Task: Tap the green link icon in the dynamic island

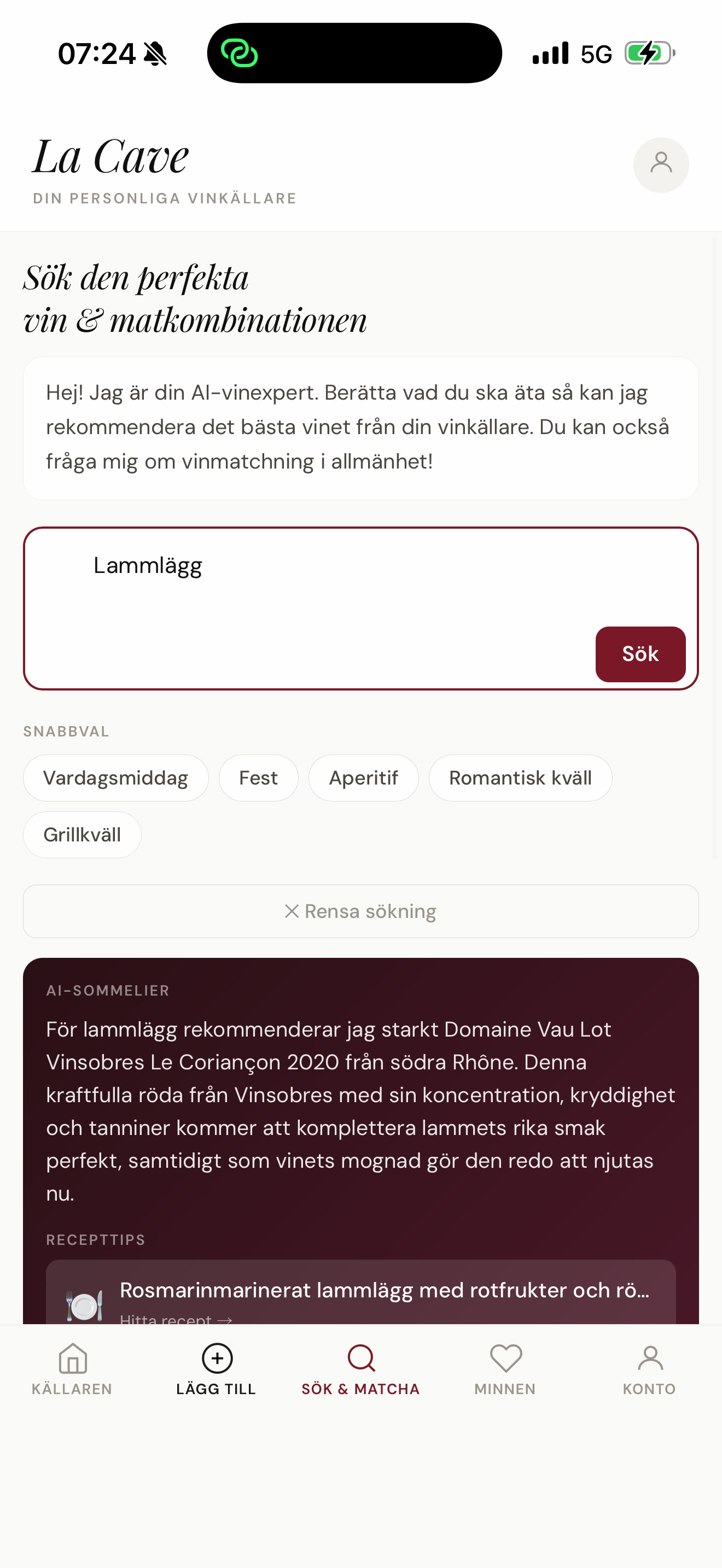Action: pos(240,54)
